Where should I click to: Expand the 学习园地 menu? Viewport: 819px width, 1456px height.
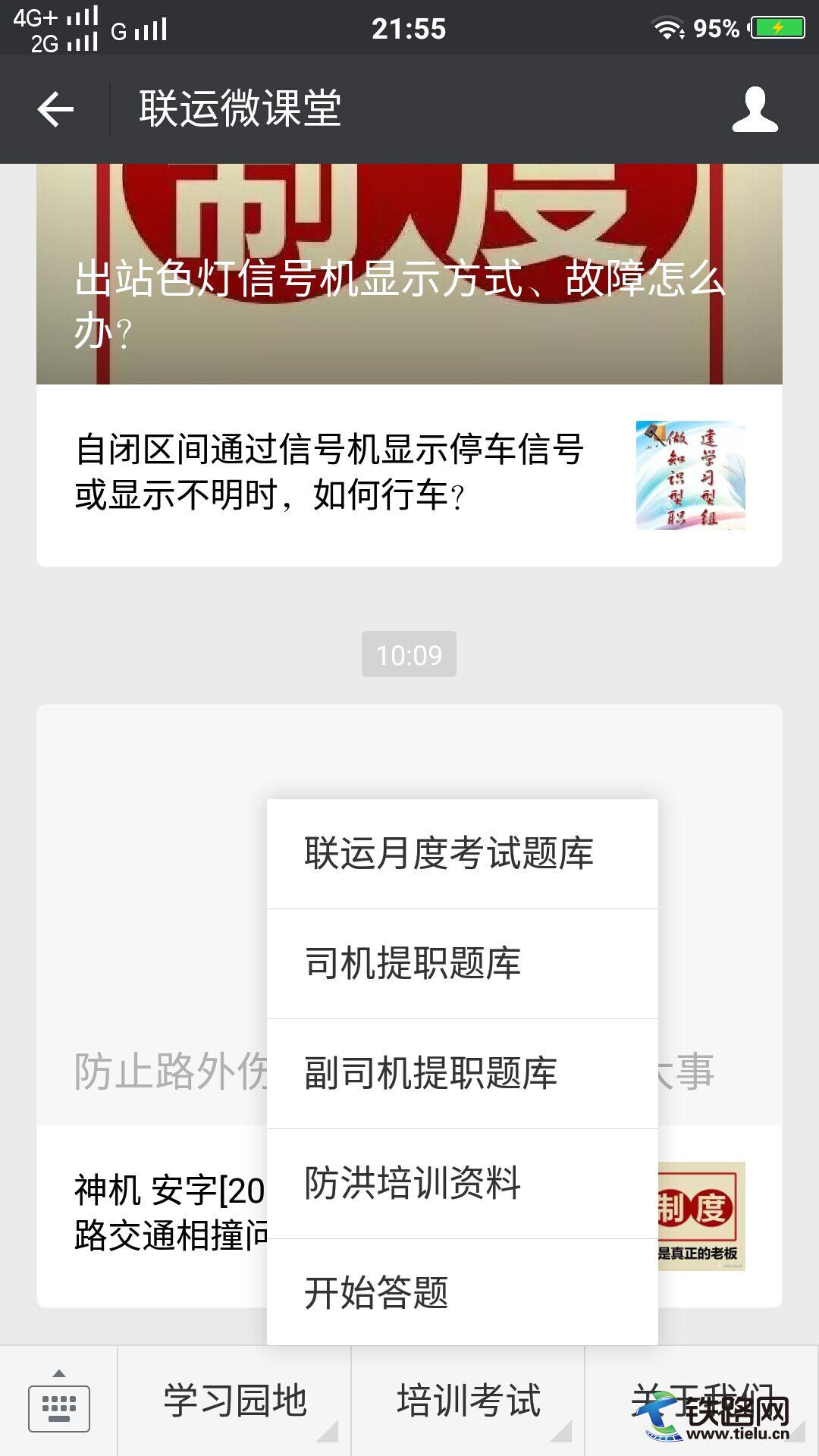234,1401
